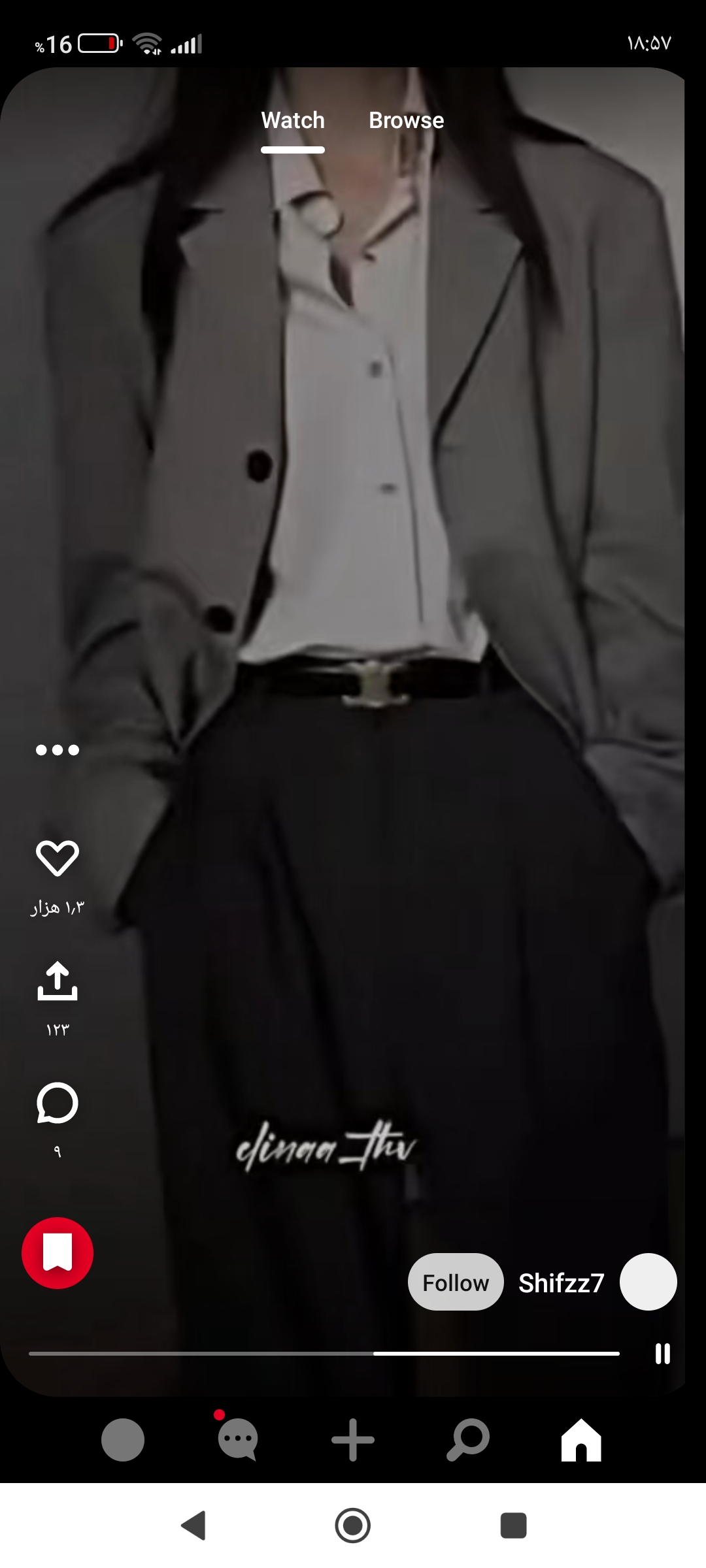Open the three-dot overflow menu
Screen dimensions: 706x1568
[58, 750]
